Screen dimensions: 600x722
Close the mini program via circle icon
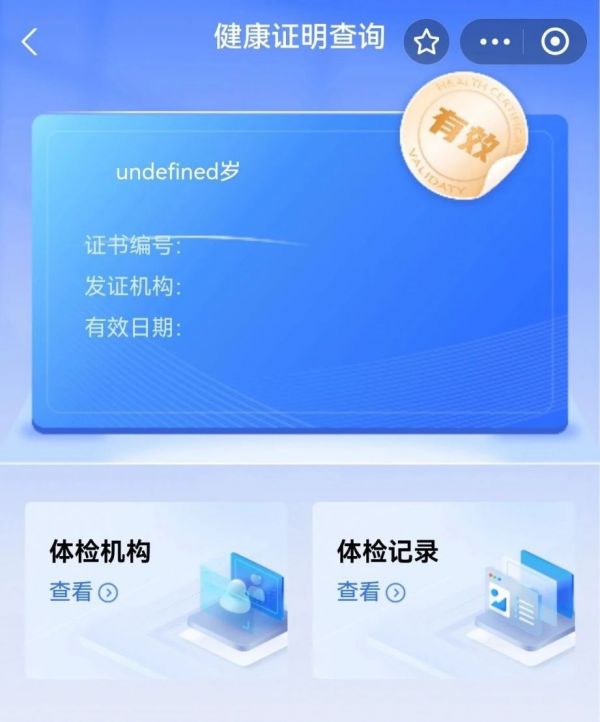(554, 42)
